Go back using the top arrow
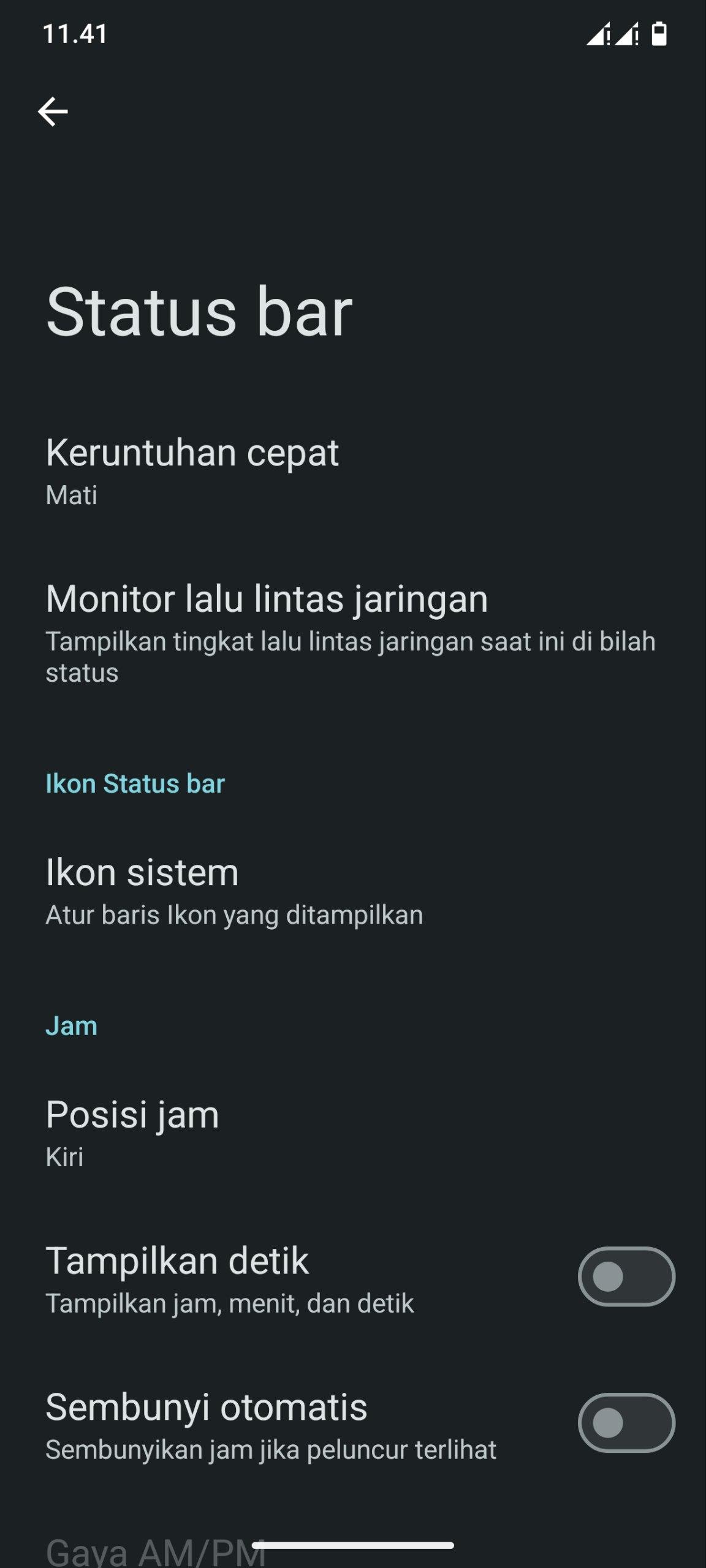This screenshot has height=1568, width=706. tap(53, 111)
